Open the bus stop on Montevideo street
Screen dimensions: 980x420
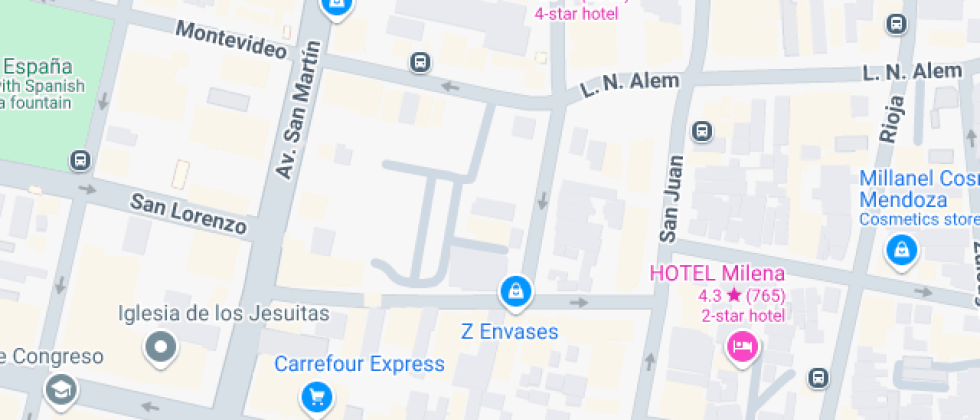(421, 63)
